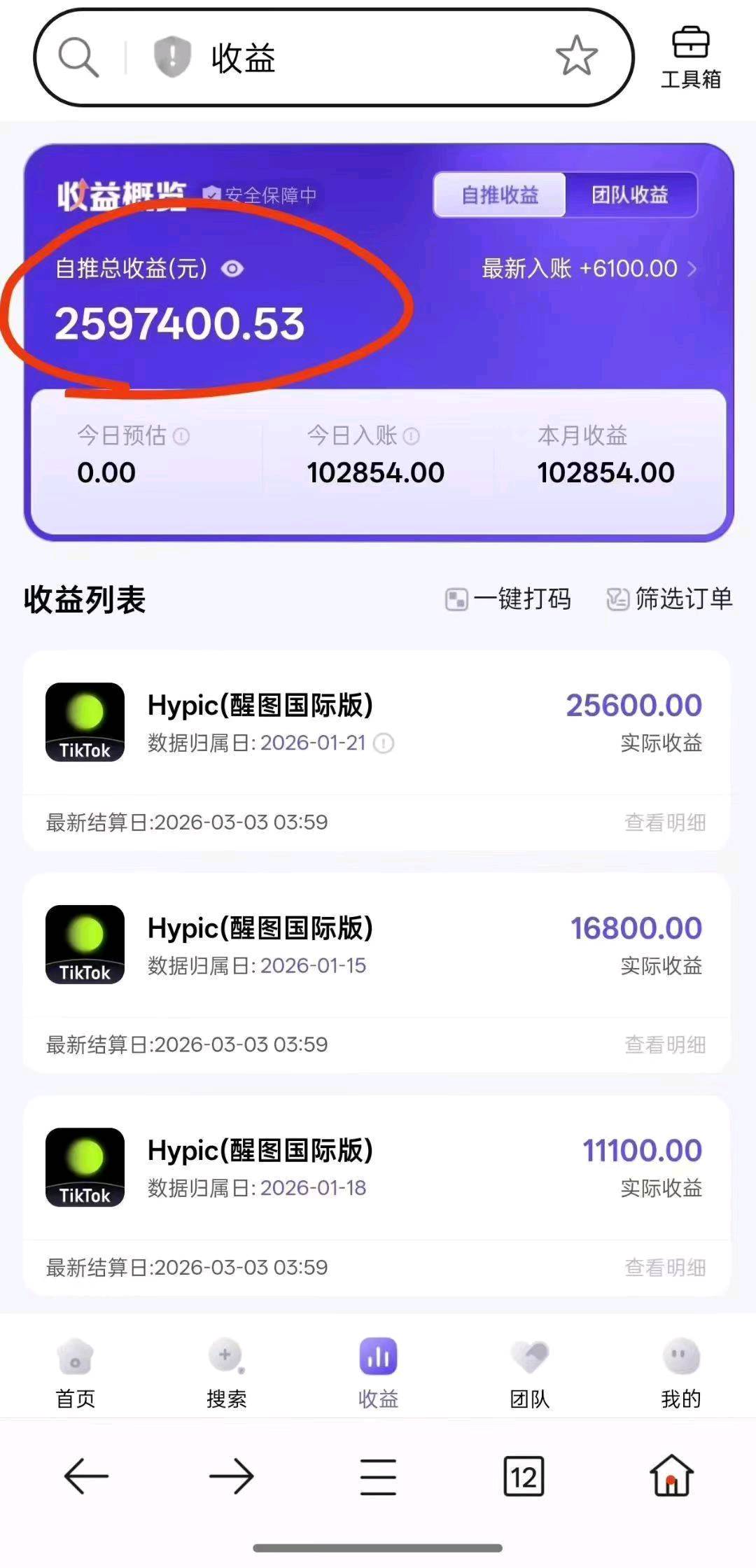Open 筛选订单 order filter
756x1568 pixels.
click(x=669, y=599)
